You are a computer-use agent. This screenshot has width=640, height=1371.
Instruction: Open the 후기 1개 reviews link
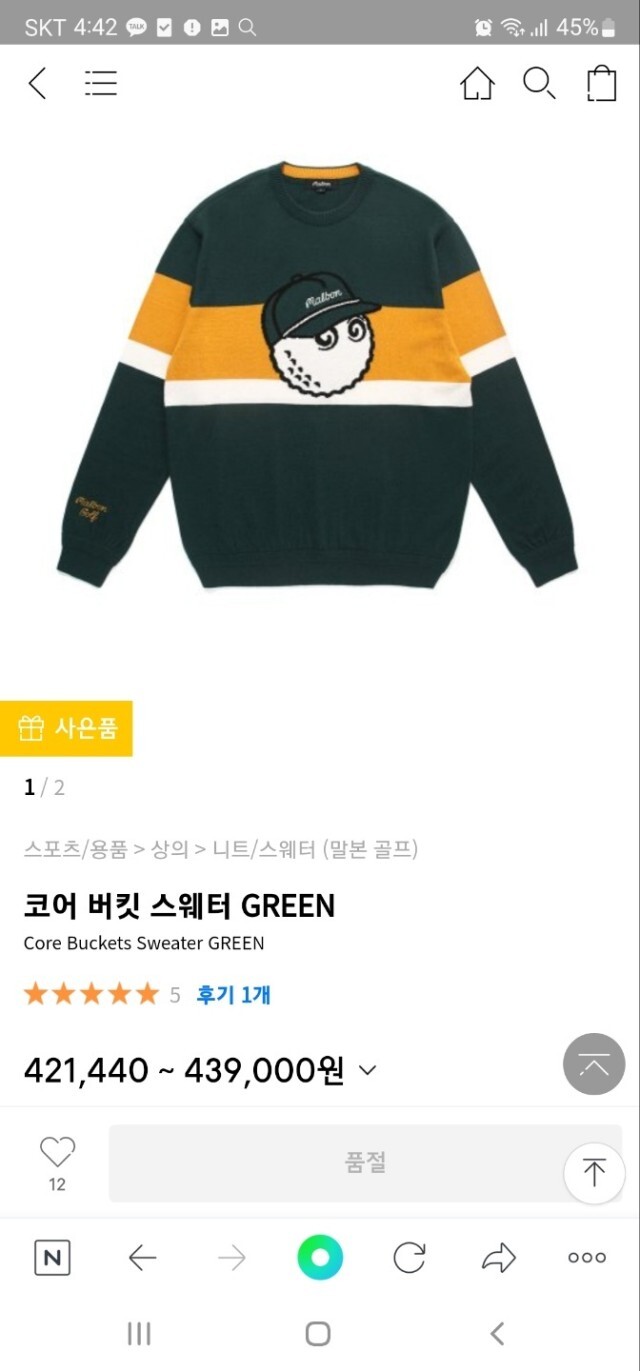(x=233, y=995)
